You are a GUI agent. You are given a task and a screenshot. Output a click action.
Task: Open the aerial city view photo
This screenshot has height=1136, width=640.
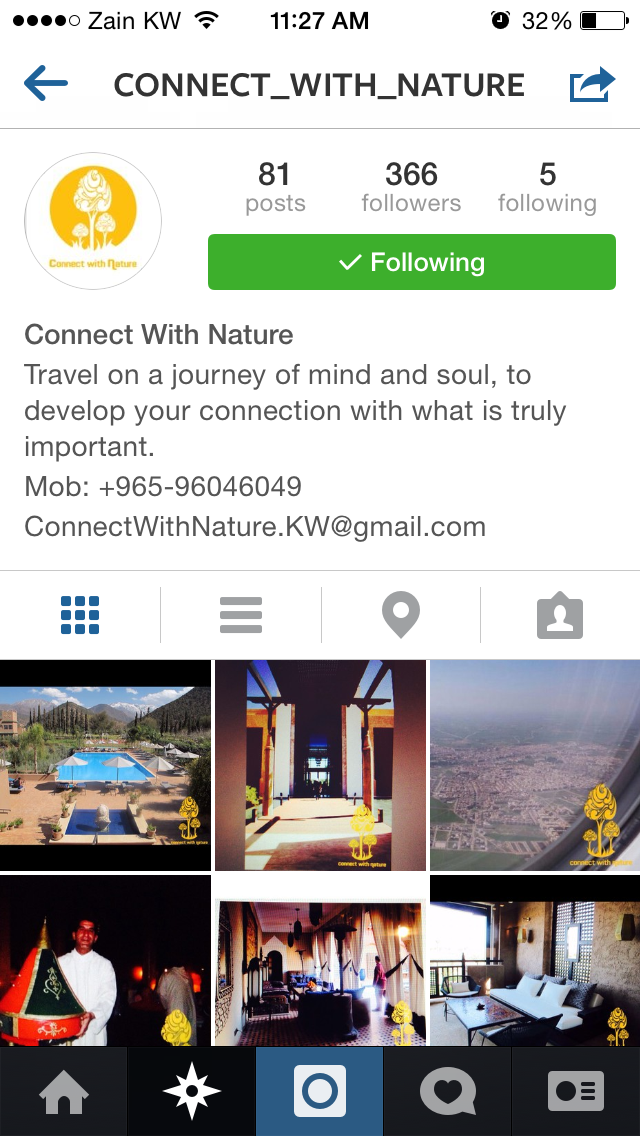click(x=535, y=764)
